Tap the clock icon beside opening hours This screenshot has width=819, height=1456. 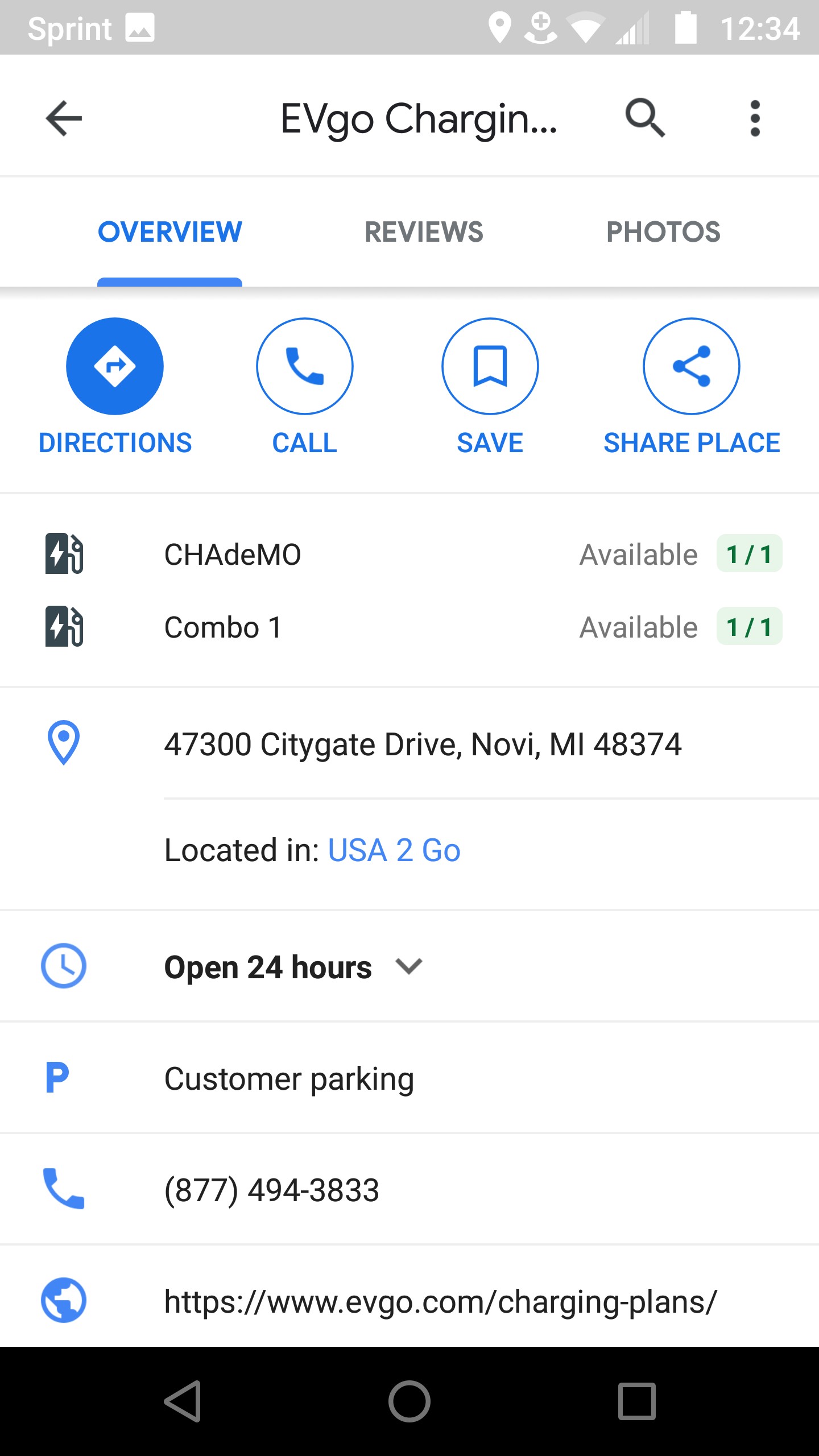(63, 966)
